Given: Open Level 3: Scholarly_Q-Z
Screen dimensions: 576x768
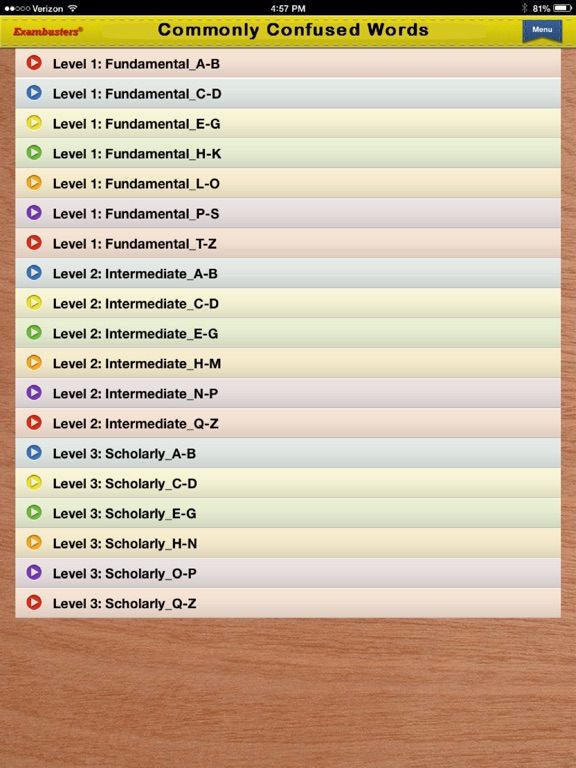Looking at the screenshot, I should [288, 603].
